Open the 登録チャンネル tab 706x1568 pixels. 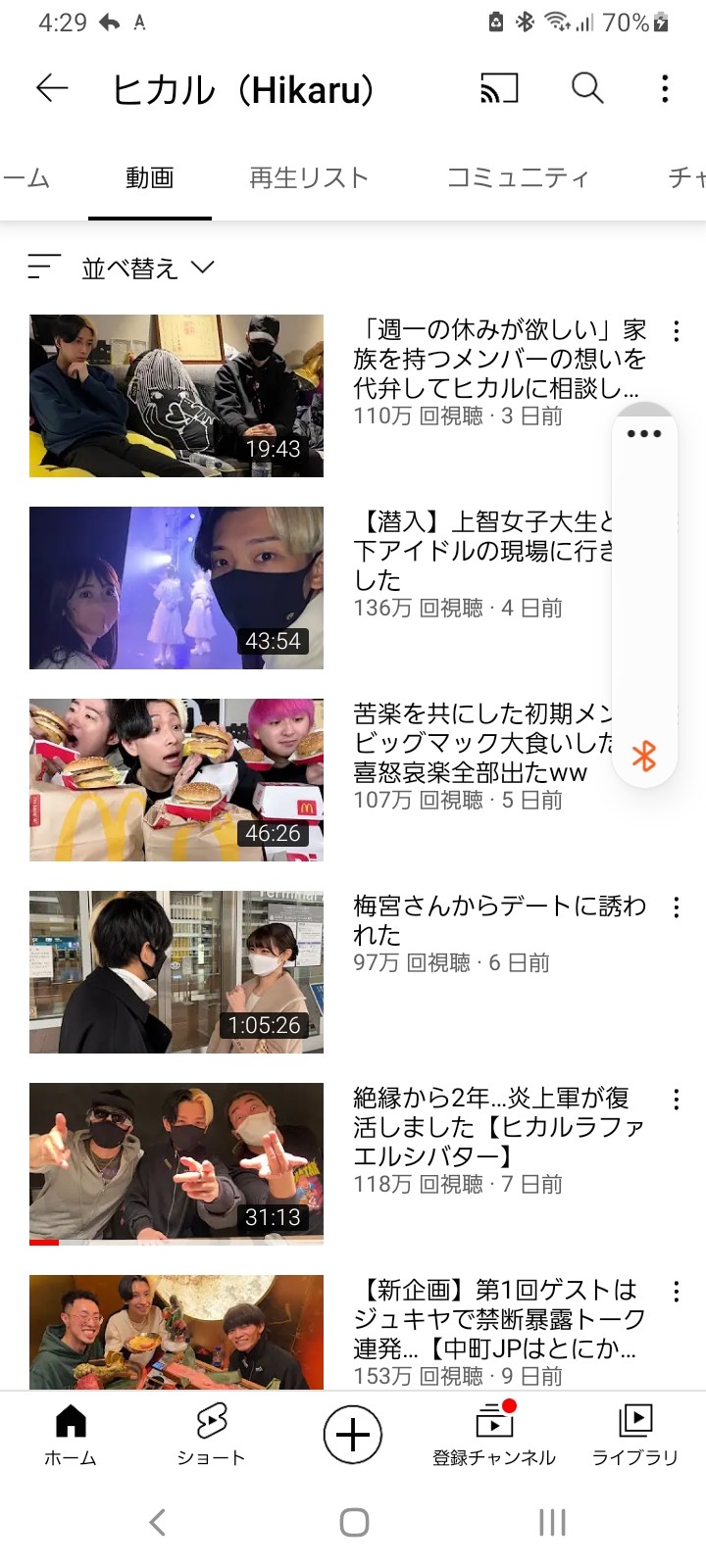click(494, 1435)
